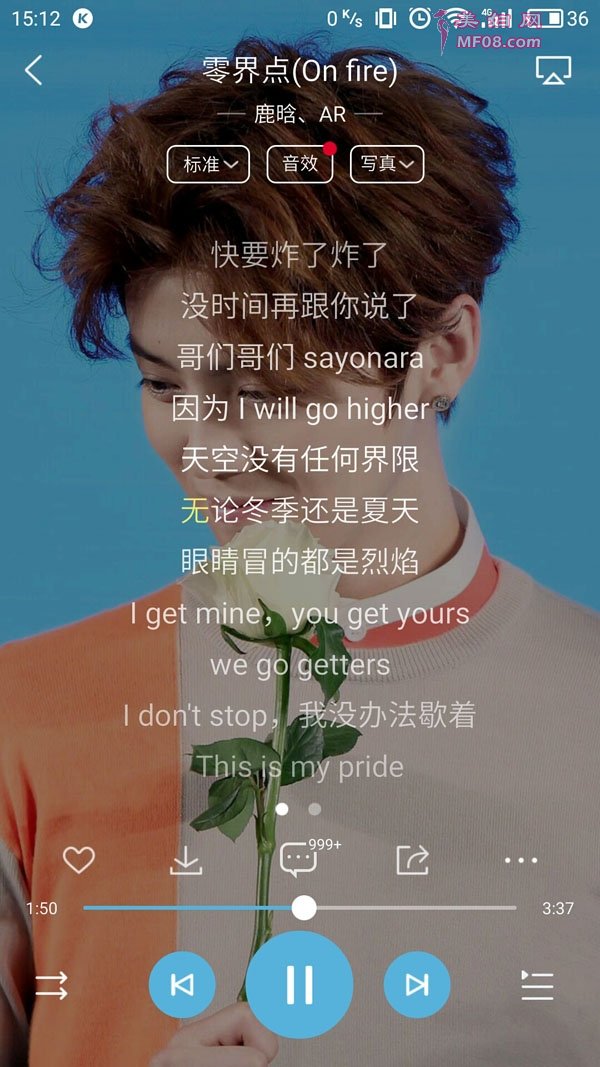This screenshot has height=1067, width=600.
Task: Open the comments with 999+ badge
Action: (x=299, y=859)
